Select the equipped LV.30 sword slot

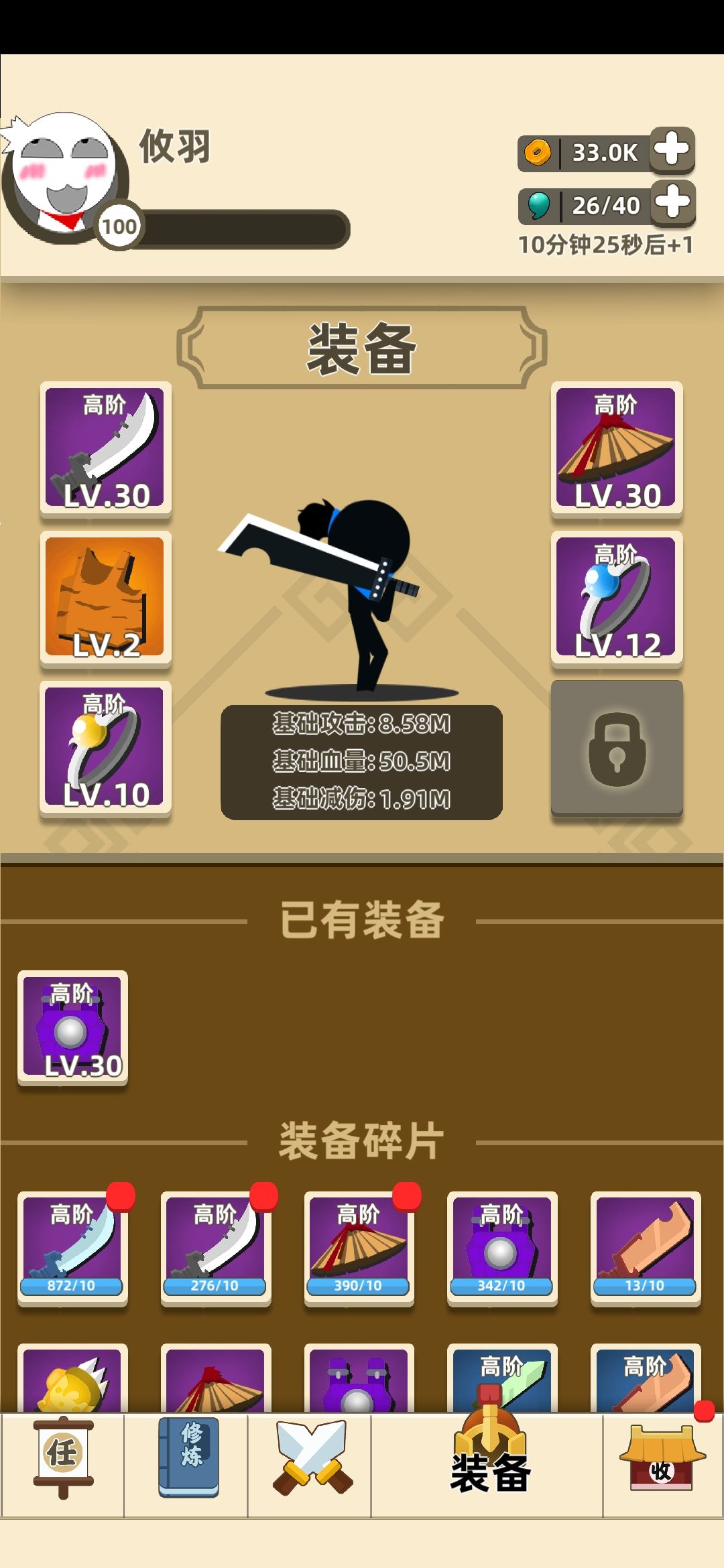[x=105, y=449]
